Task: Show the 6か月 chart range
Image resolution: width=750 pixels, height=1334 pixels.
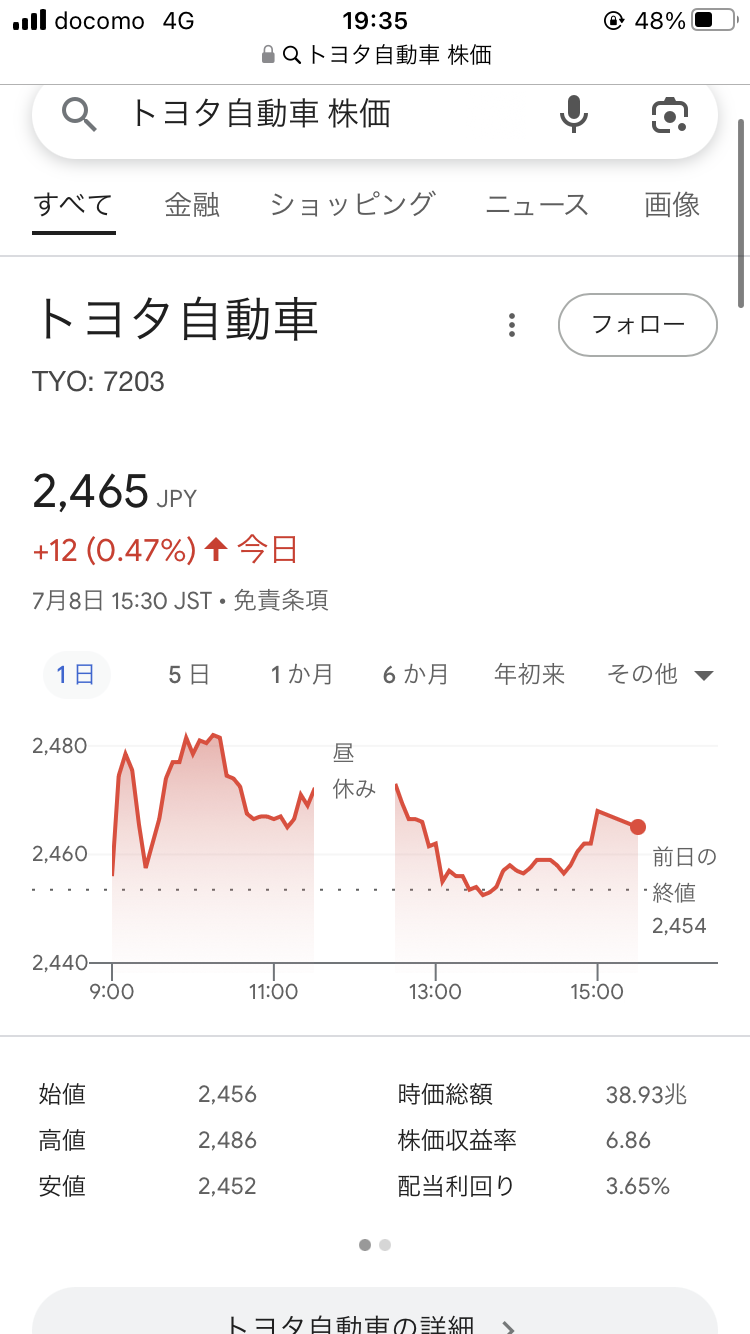Action: point(416,675)
